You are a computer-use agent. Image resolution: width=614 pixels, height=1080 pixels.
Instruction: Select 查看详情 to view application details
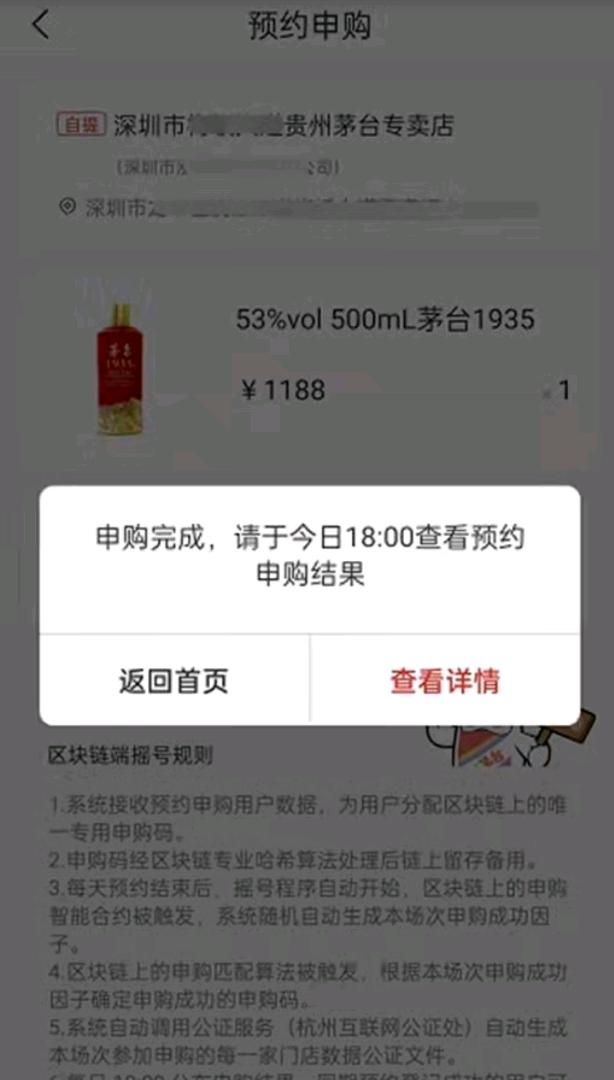[x=445, y=681]
